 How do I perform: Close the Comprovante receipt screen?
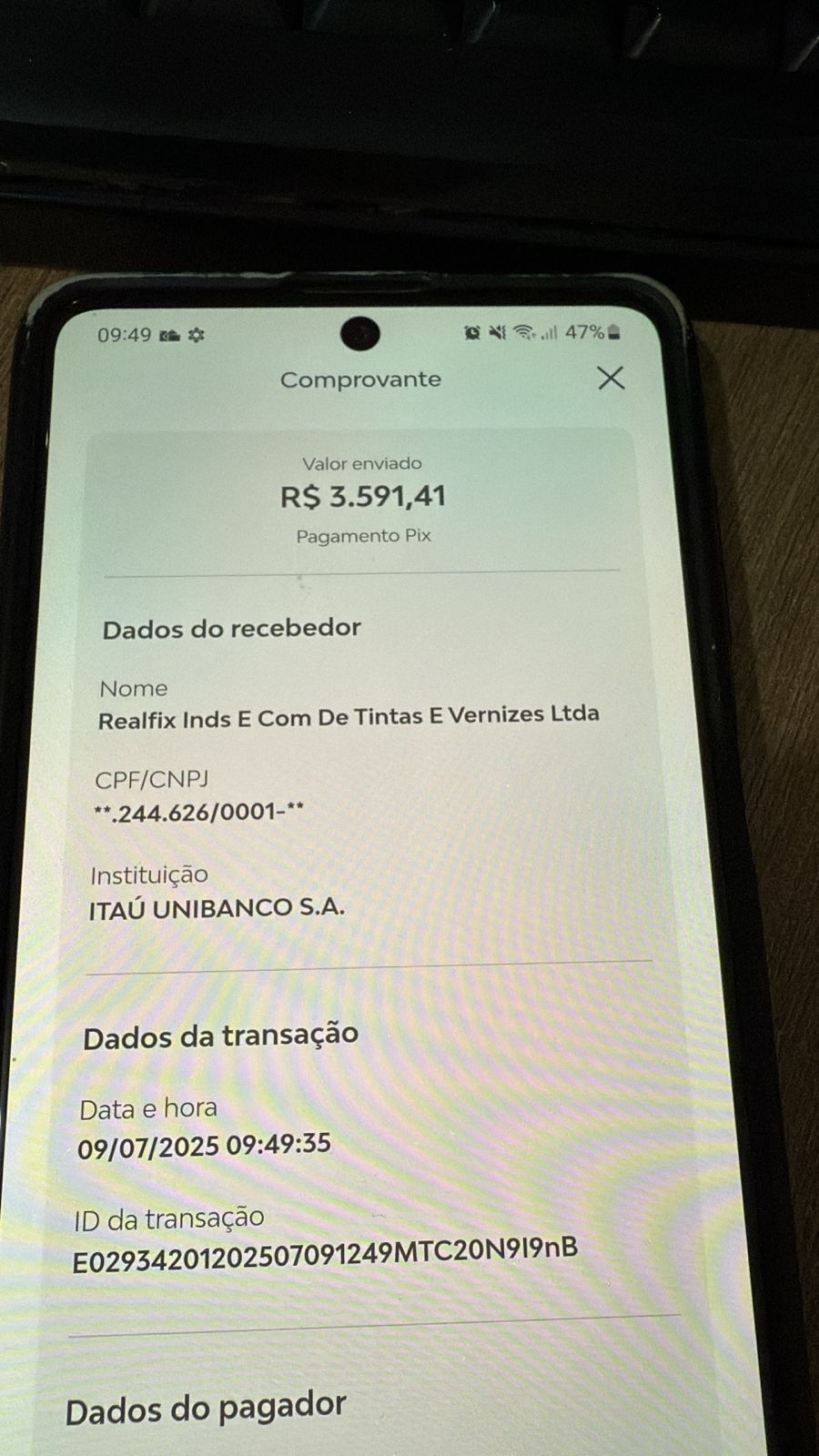(x=611, y=379)
